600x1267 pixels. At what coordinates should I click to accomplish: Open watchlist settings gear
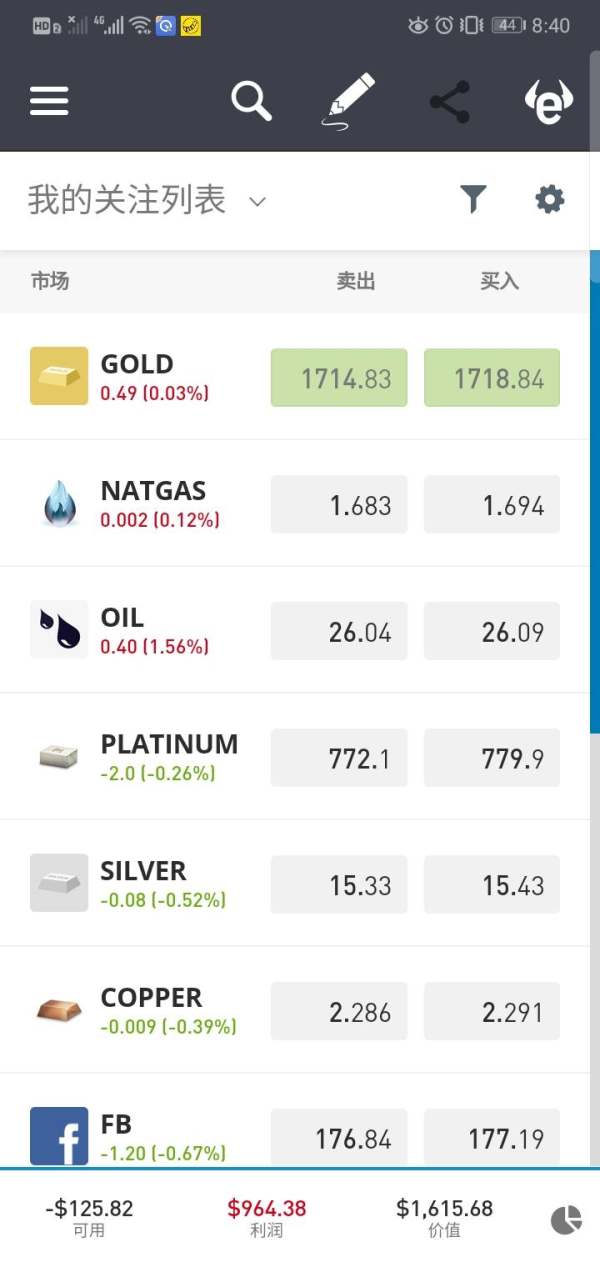click(x=549, y=200)
